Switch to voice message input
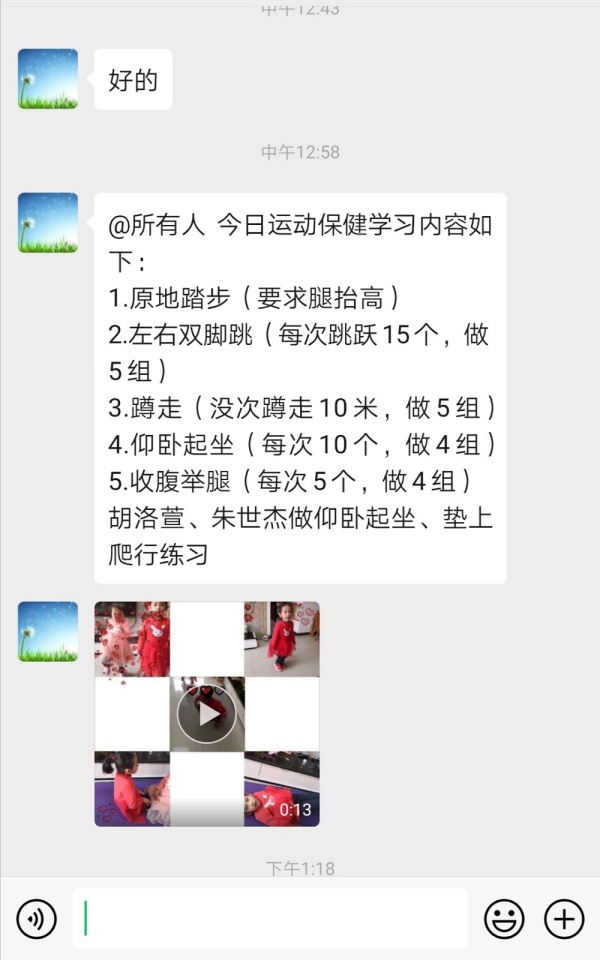 tap(36, 918)
